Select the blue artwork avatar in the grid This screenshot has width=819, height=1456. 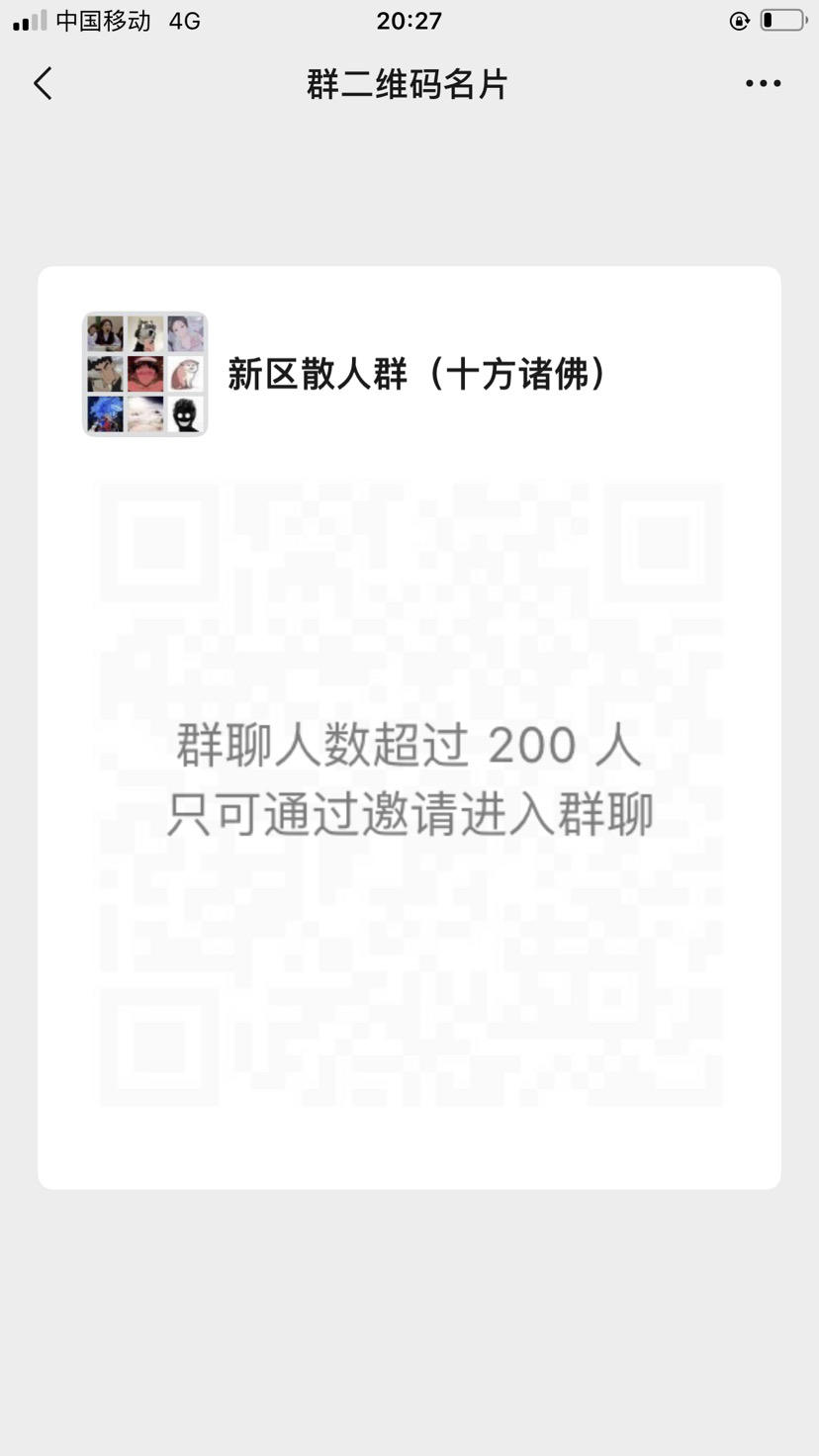(105, 414)
